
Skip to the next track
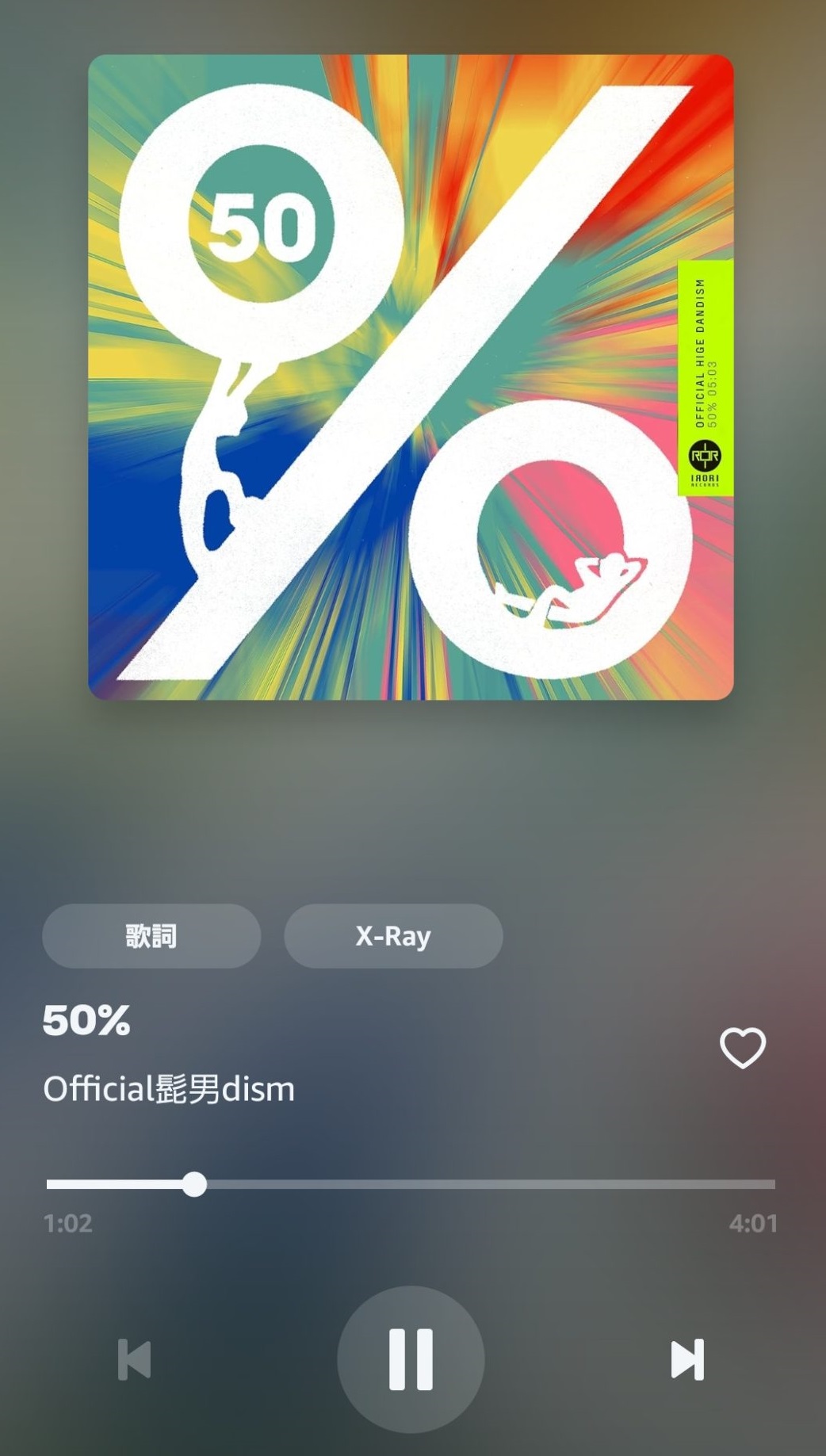pyautogui.click(x=686, y=1359)
